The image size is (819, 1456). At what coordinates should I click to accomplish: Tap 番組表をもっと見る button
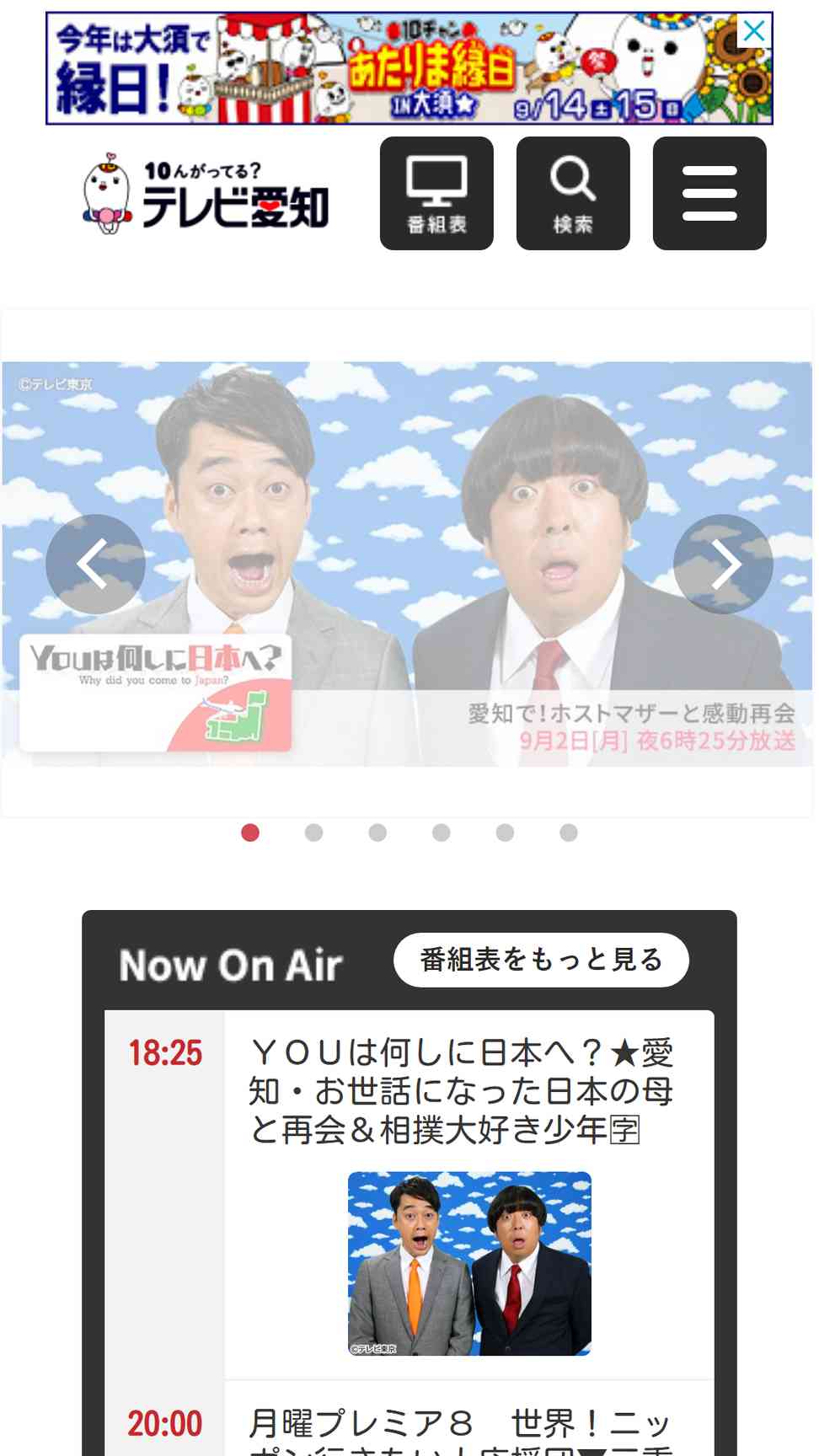tap(541, 960)
